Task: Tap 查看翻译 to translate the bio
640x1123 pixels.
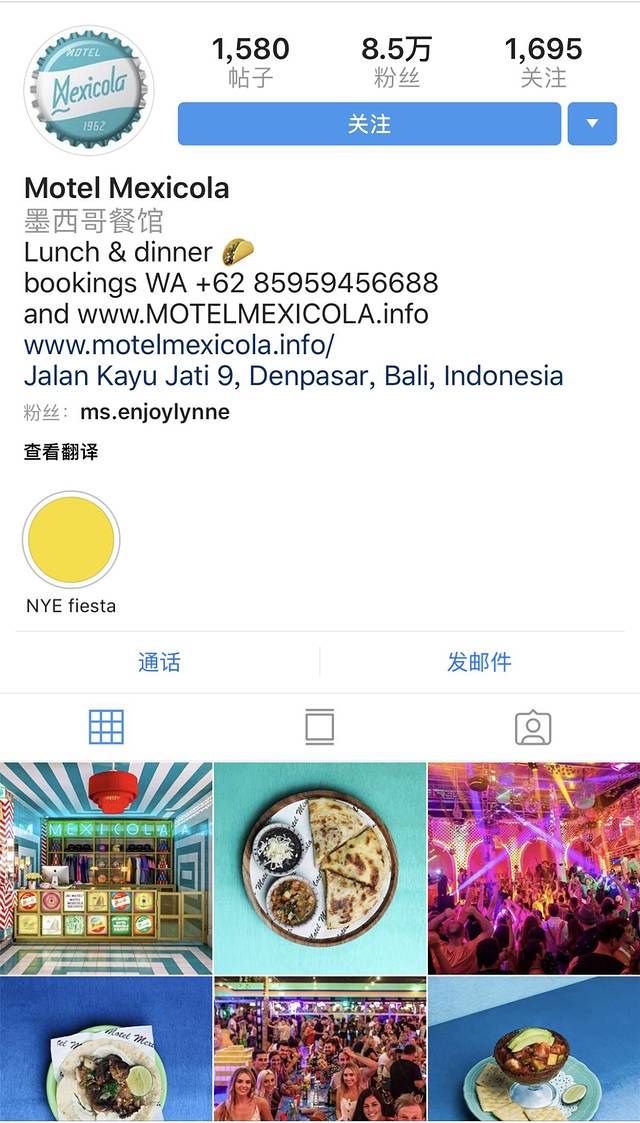Action: pos(61,452)
